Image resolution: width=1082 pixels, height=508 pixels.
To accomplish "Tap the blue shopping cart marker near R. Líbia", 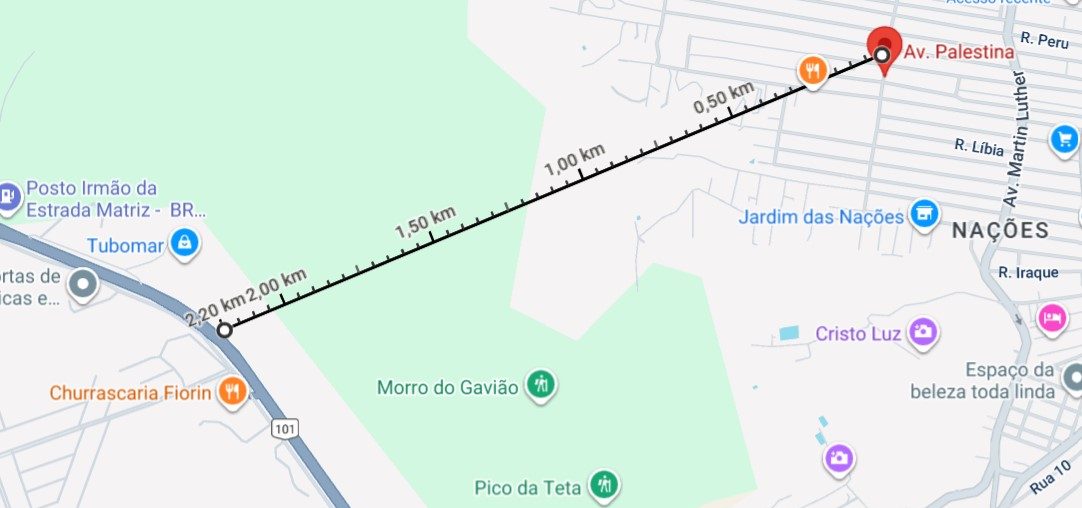I will click(x=1063, y=141).
